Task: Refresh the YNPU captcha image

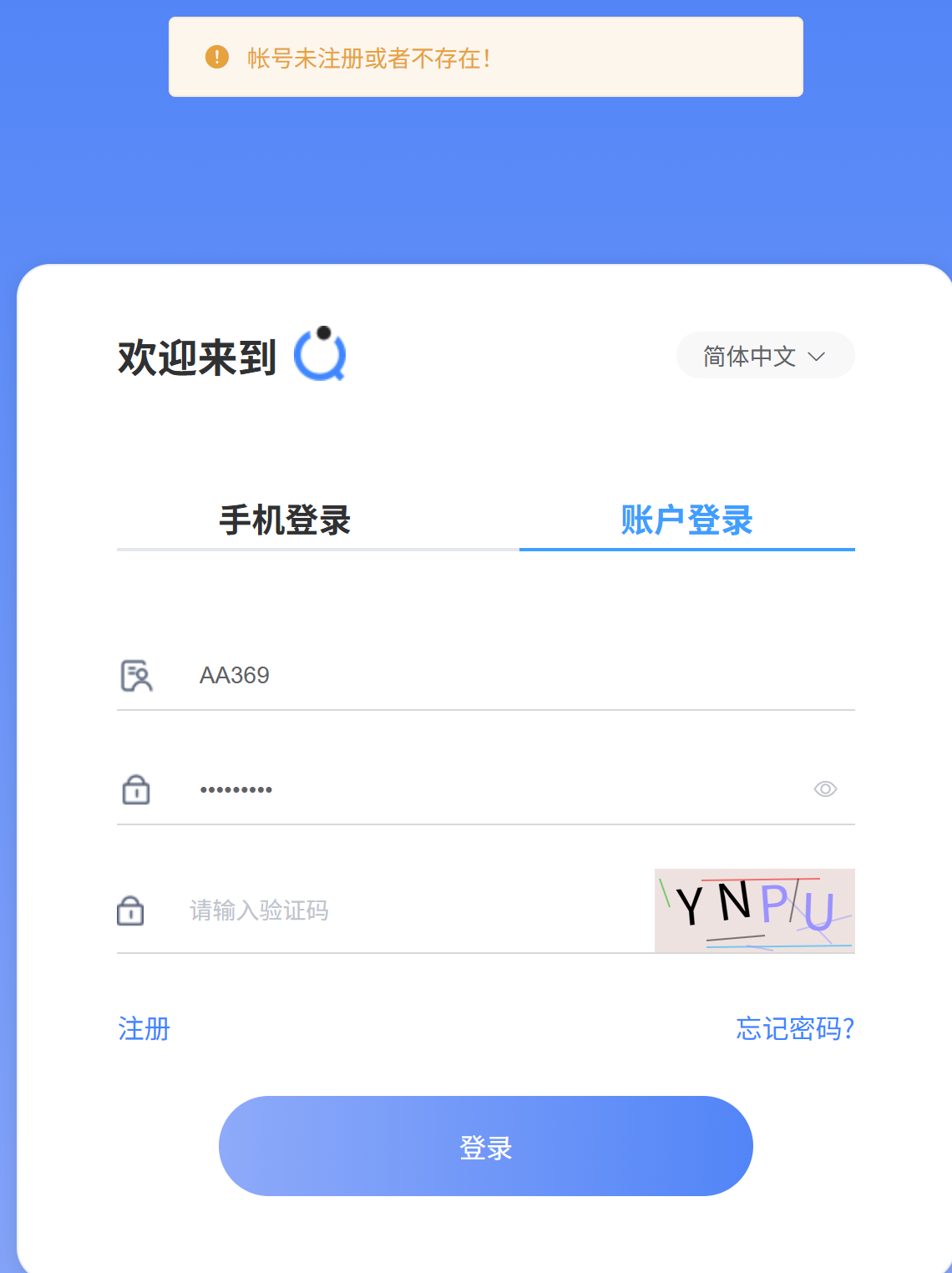Action: click(754, 910)
